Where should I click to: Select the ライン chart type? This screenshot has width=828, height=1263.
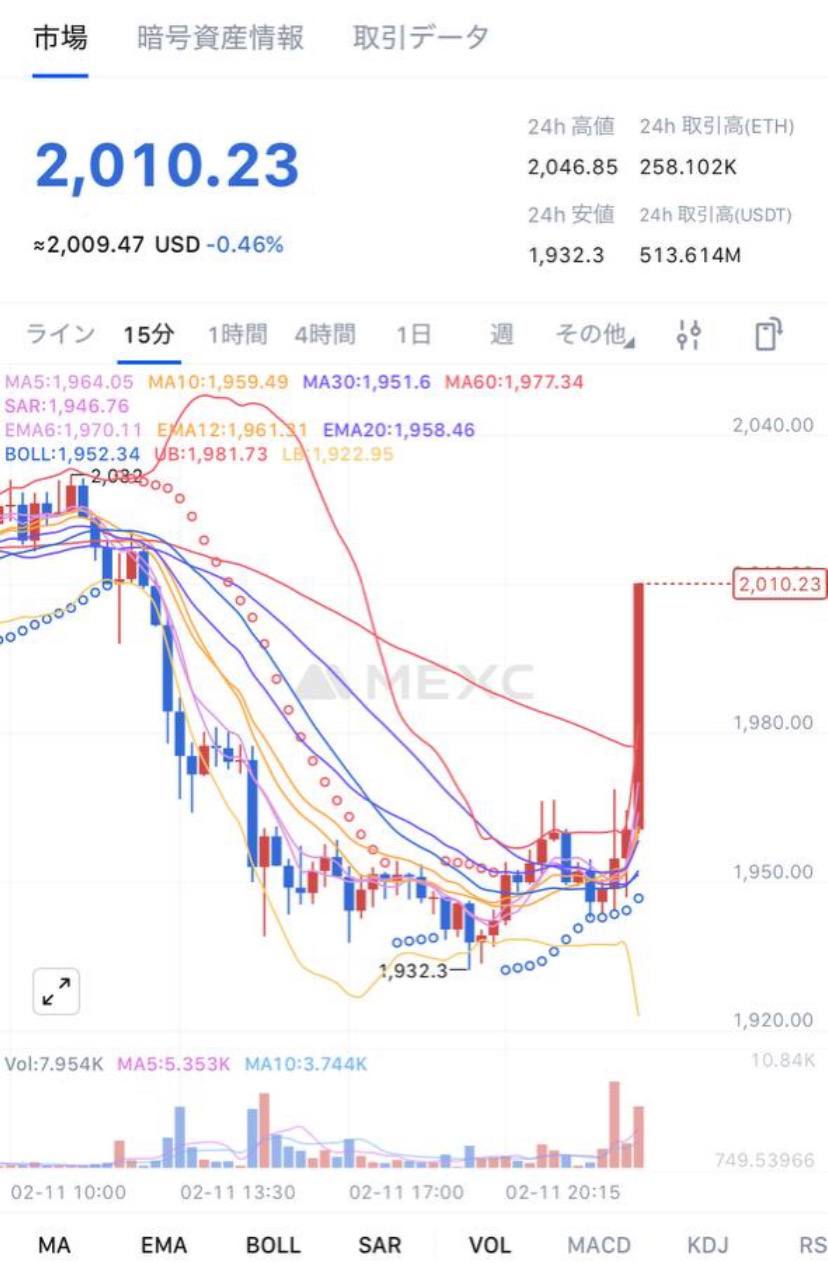tap(60, 335)
